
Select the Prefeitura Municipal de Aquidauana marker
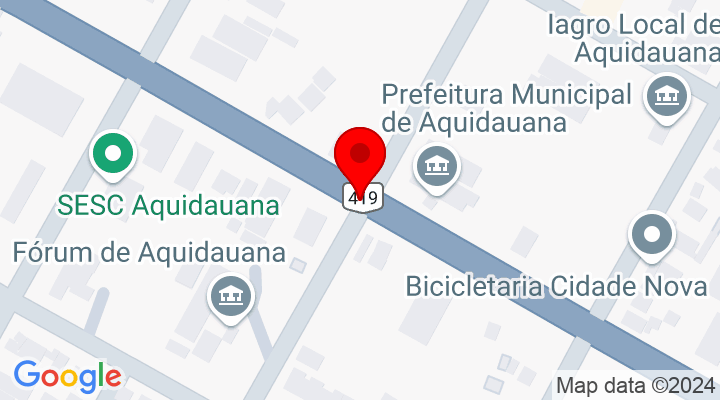pos(435,164)
